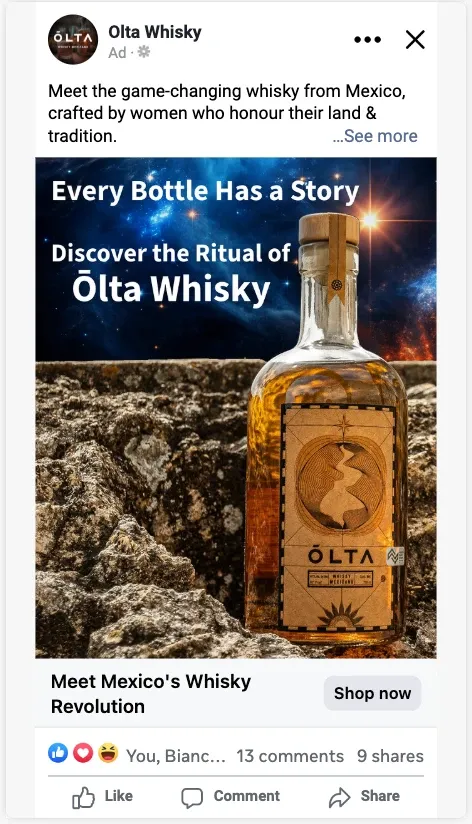Open the 13 comments
Screen dimensions: 472x824
pyautogui.click(x=290, y=756)
